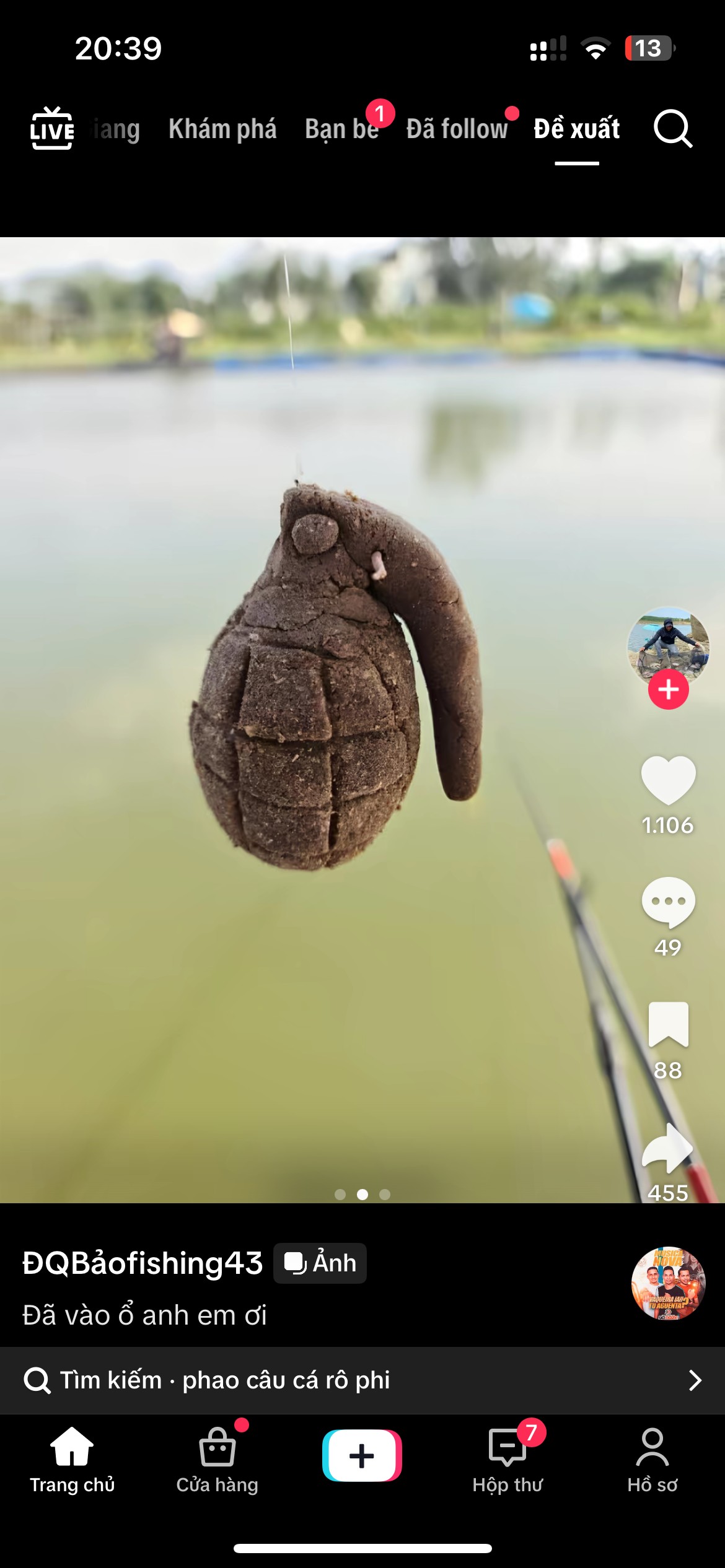
Task: Switch to the Đã follow tab
Action: click(457, 129)
